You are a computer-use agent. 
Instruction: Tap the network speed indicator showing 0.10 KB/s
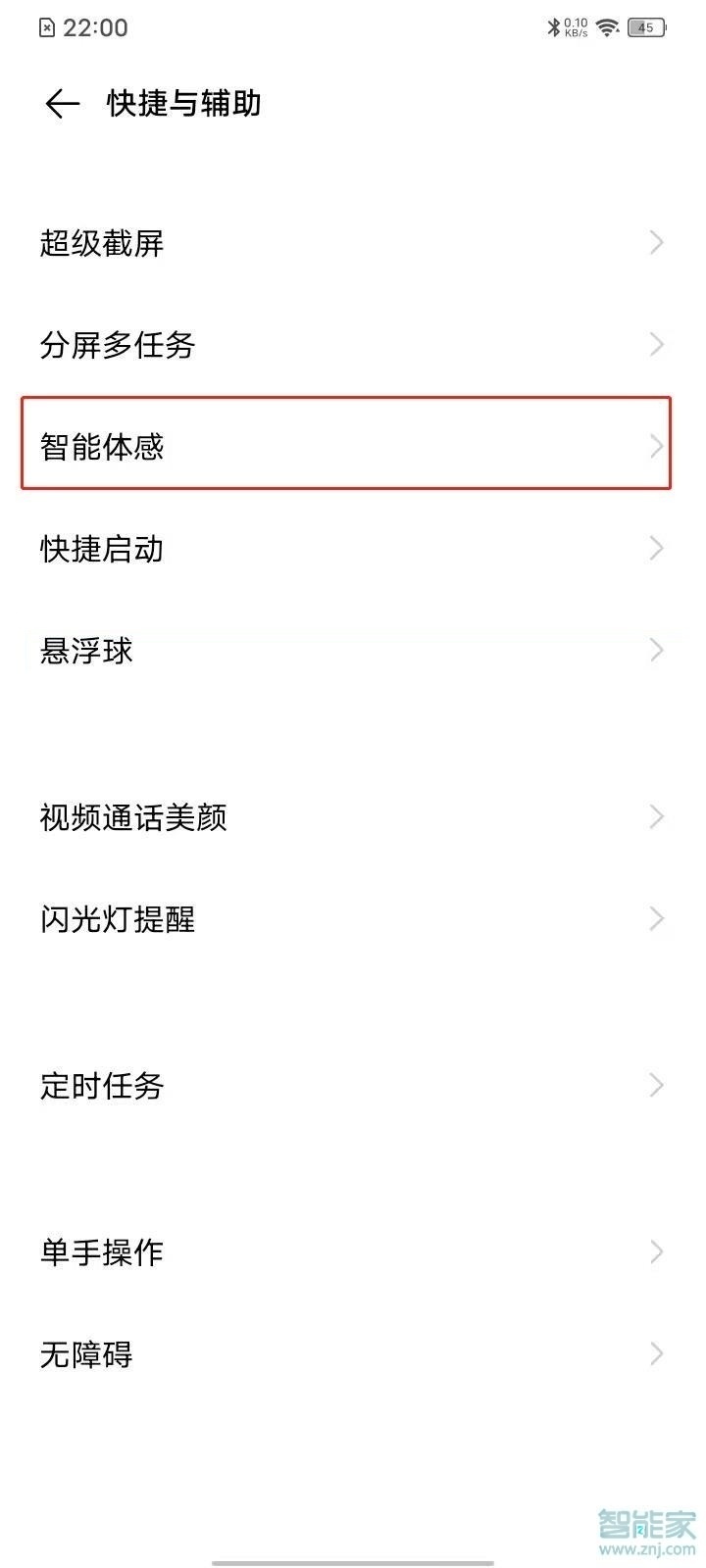[577, 26]
